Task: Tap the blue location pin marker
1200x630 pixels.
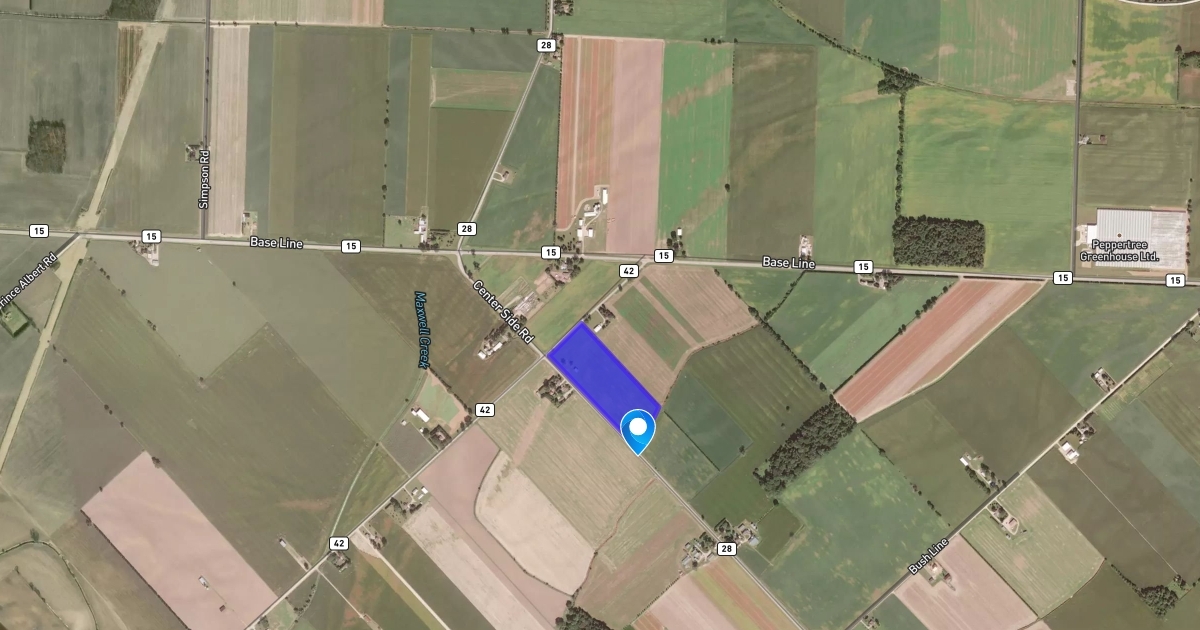Action: 638,430
